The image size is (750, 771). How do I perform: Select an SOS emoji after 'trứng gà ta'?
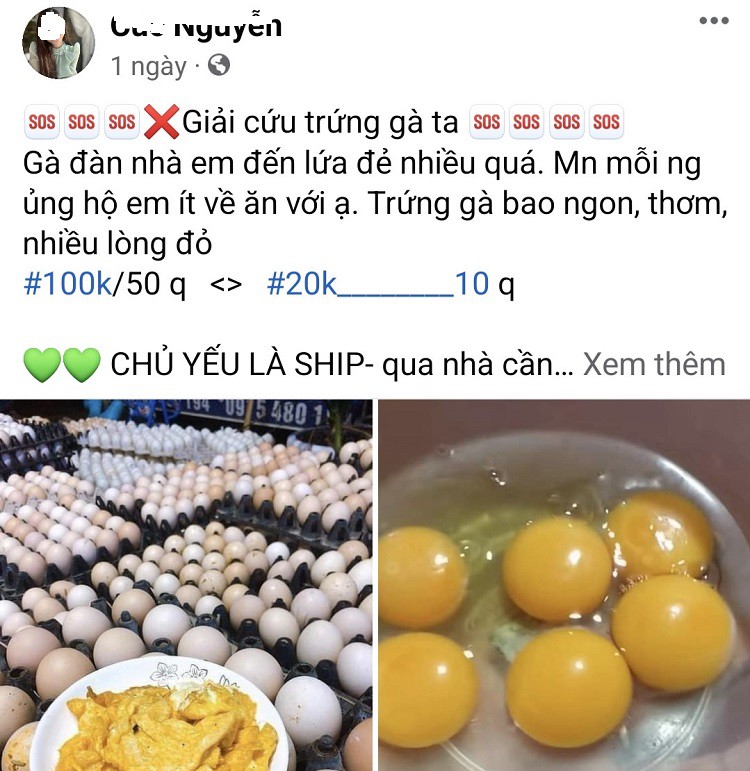point(487,120)
